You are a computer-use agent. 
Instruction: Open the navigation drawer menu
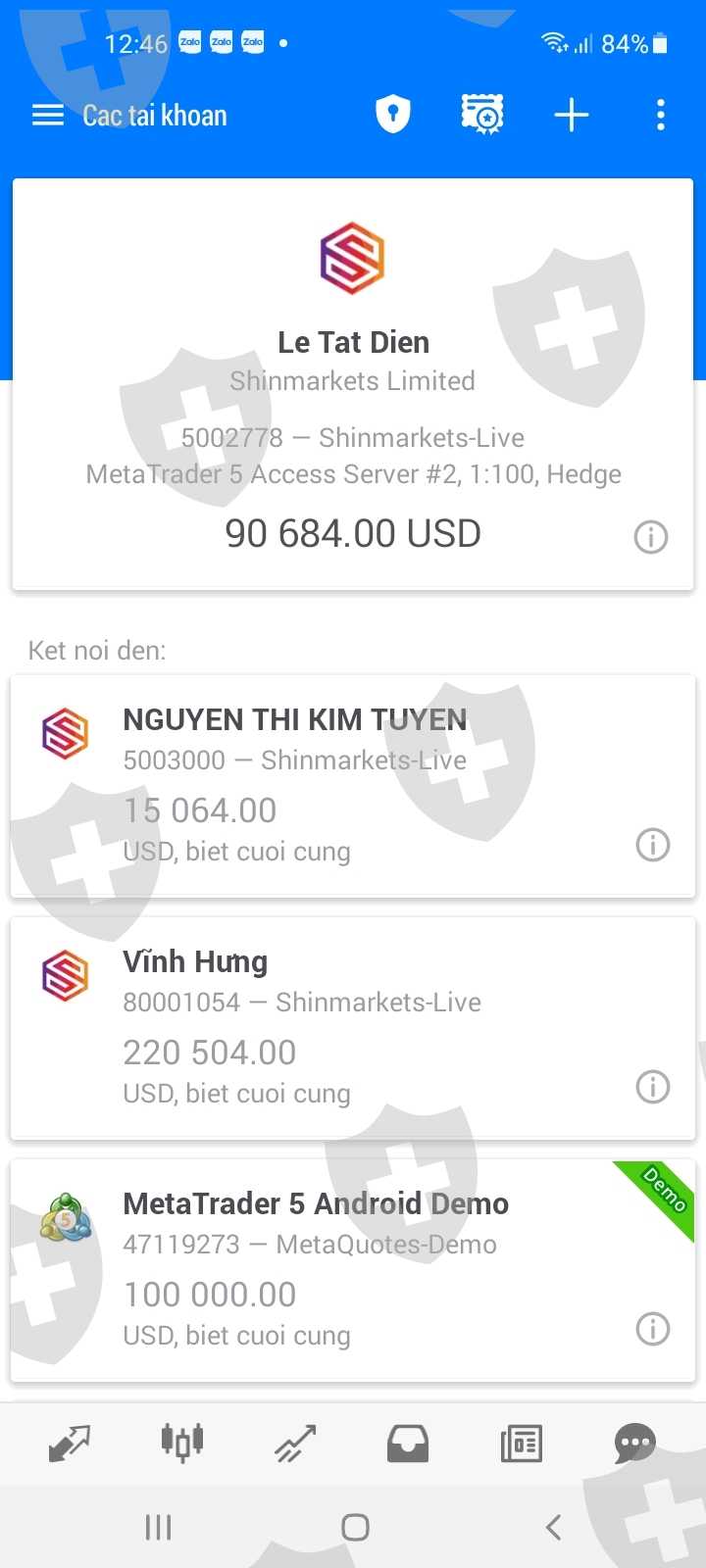click(47, 116)
